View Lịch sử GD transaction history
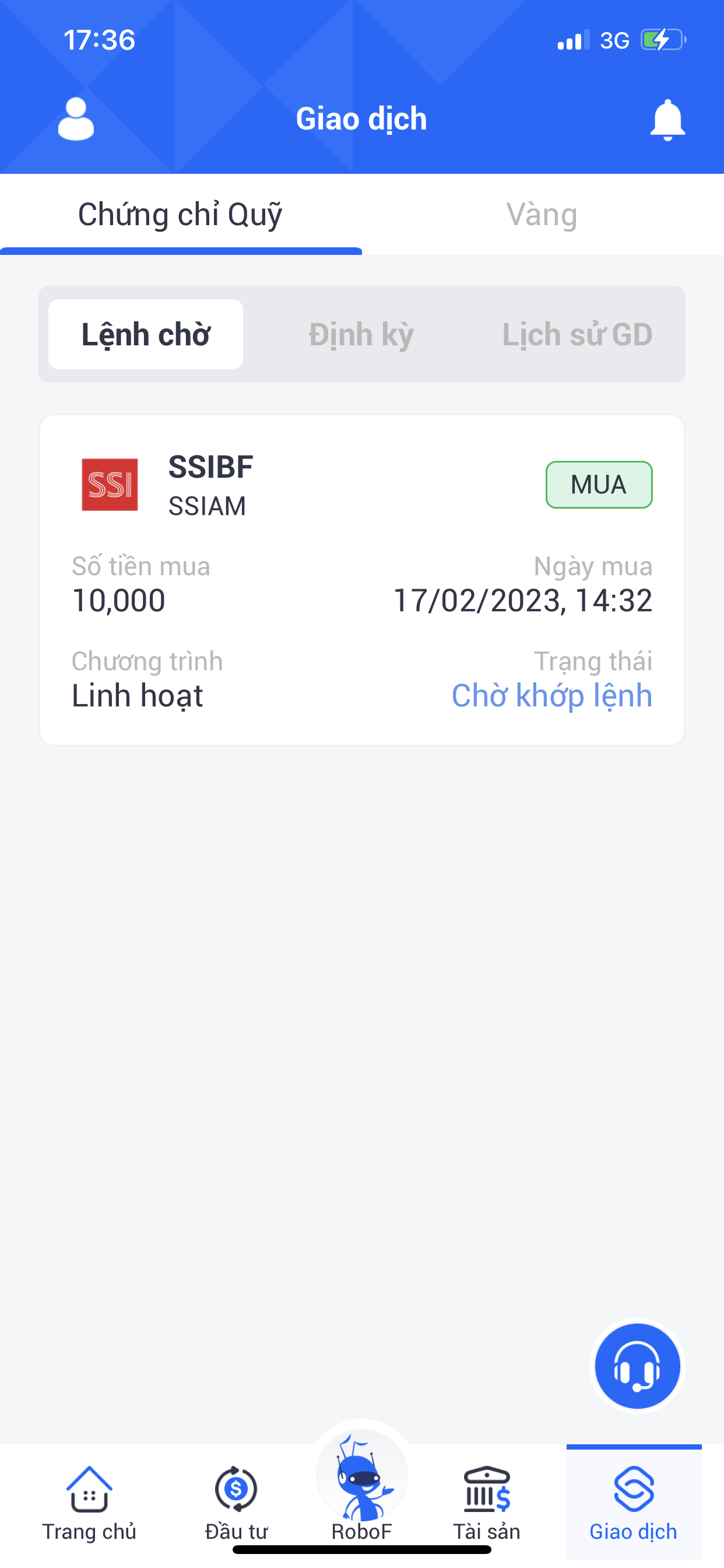This screenshot has width=724, height=1568. click(x=577, y=334)
